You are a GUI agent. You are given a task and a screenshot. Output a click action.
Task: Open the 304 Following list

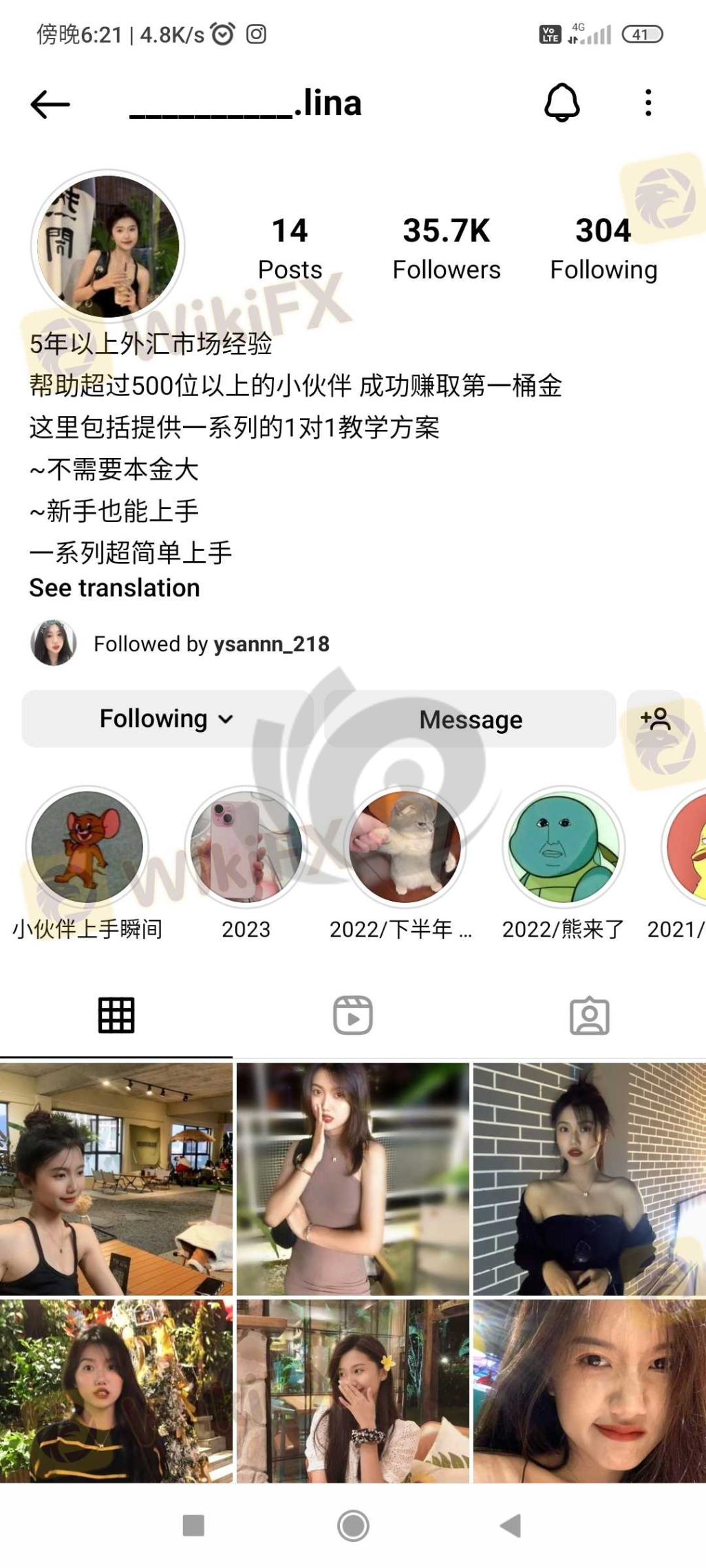(x=603, y=249)
